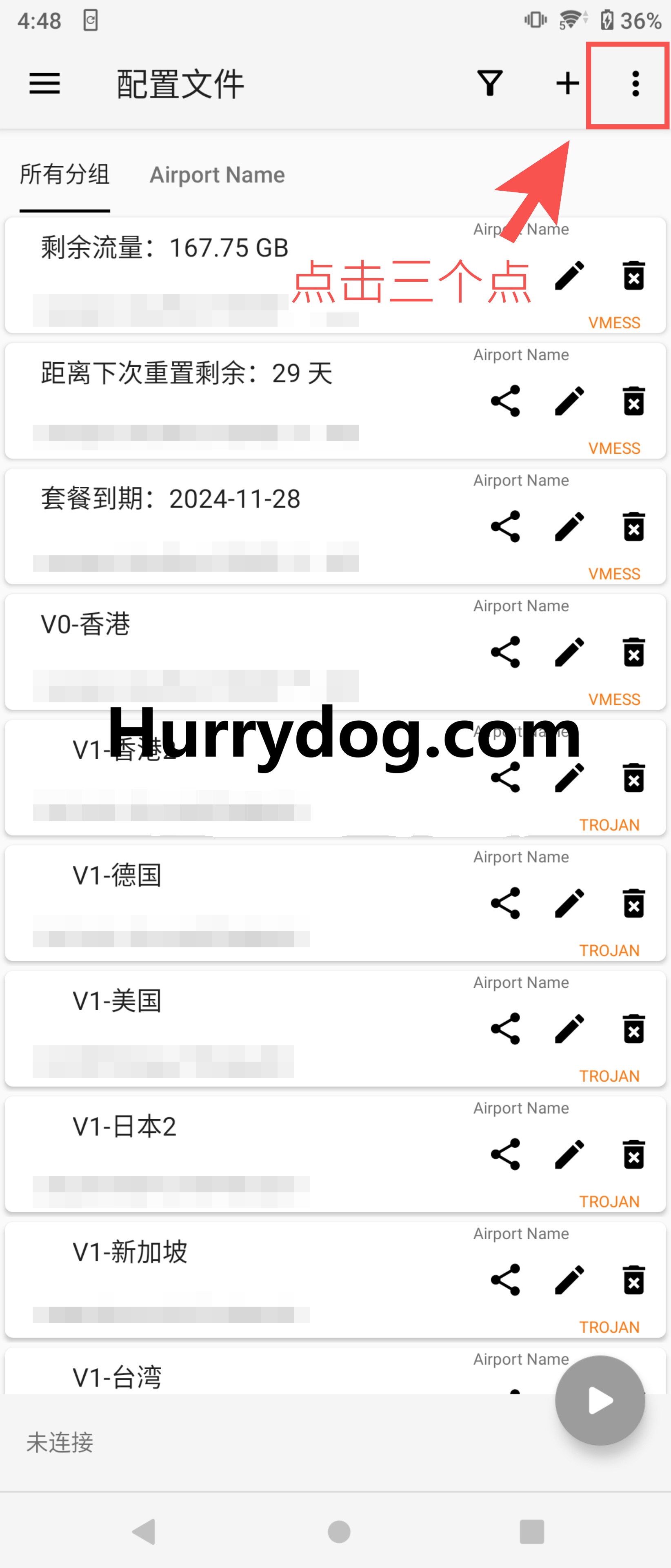Add a new config with plus icon
The height and width of the screenshot is (1568, 671).
point(567,83)
